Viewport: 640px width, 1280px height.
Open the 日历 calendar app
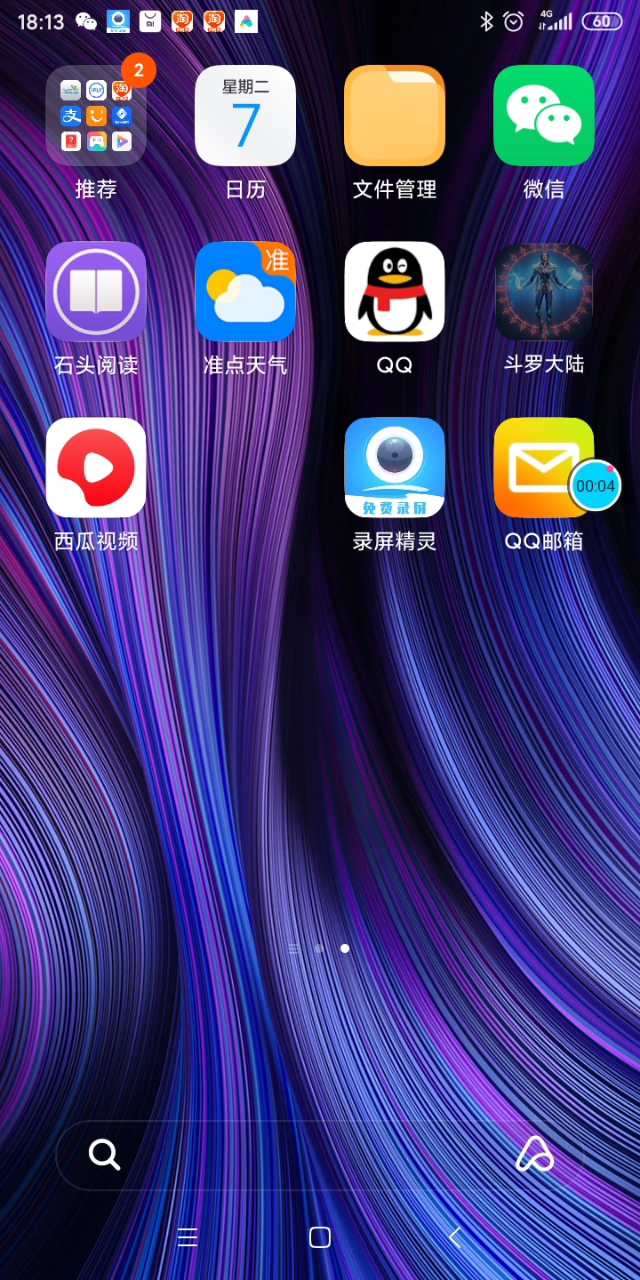(x=245, y=116)
